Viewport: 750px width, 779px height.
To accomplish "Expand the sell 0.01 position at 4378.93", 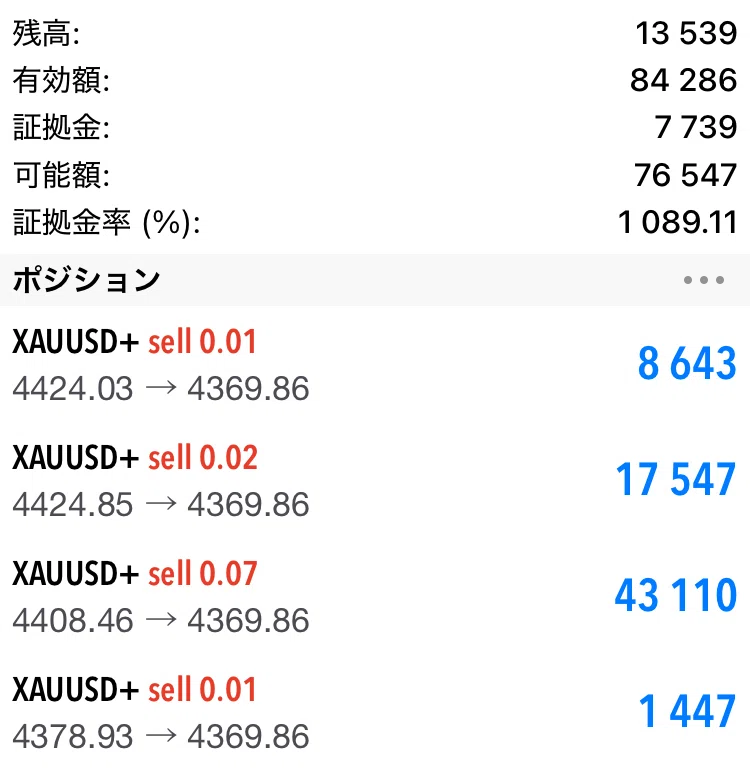I will click(375, 712).
